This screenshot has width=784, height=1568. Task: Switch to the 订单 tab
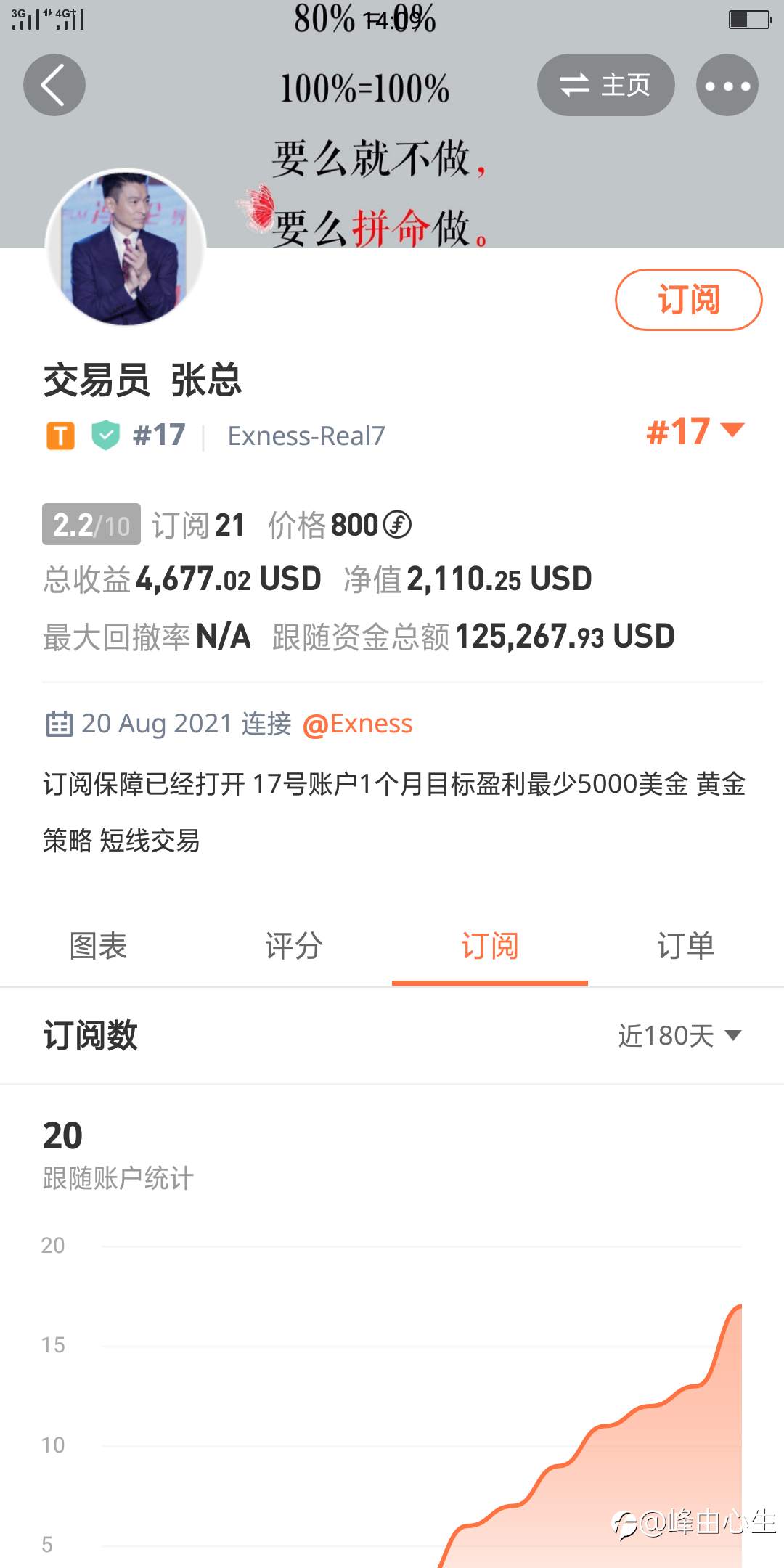pos(685,946)
